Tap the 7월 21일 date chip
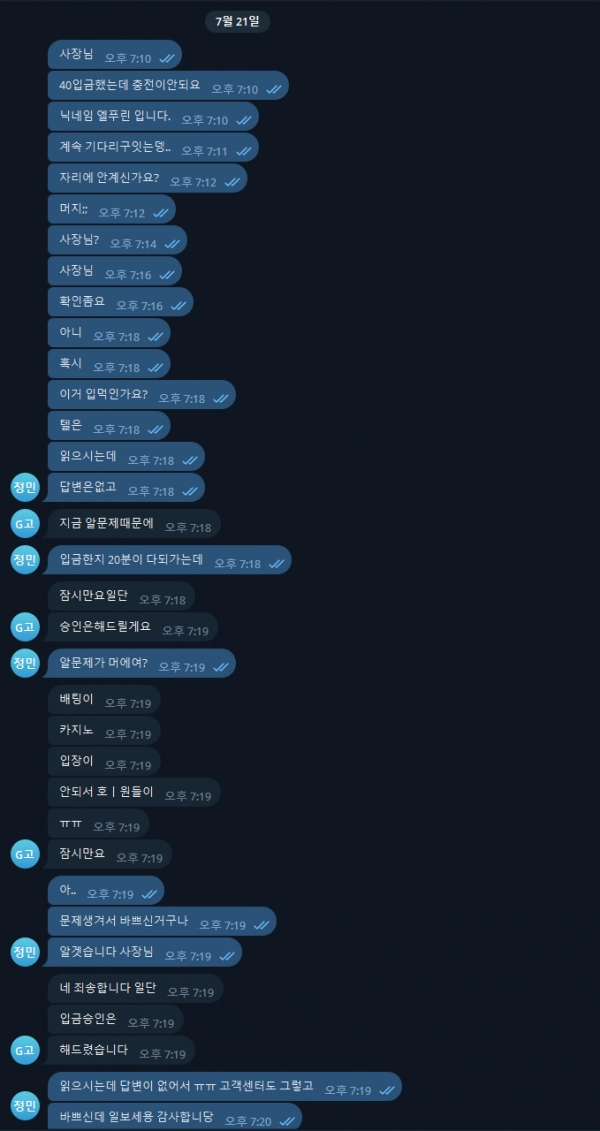Image resolution: width=600 pixels, height=1131 pixels. pyautogui.click(x=237, y=21)
